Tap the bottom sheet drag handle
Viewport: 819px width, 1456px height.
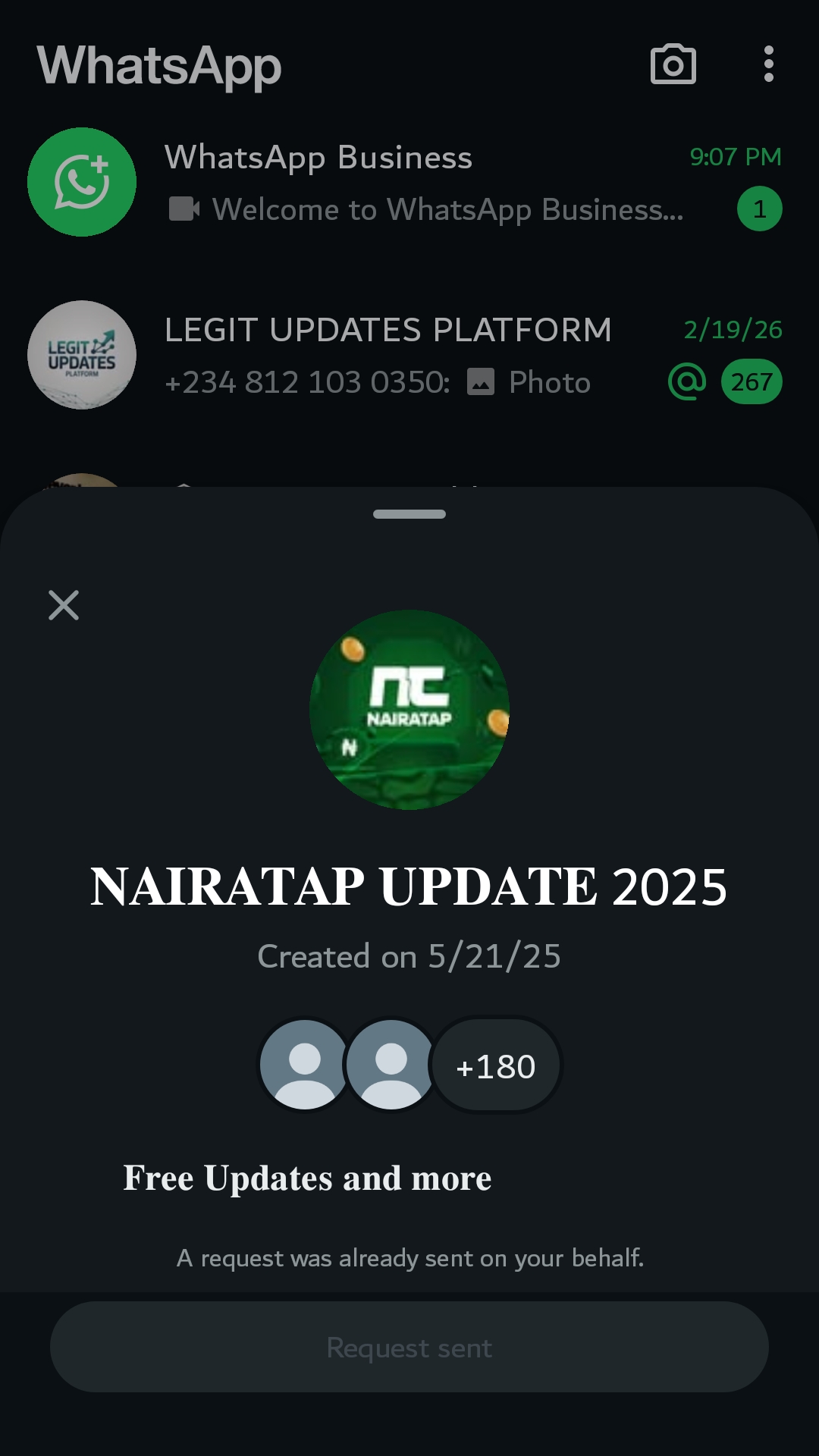pyautogui.click(x=409, y=514)
